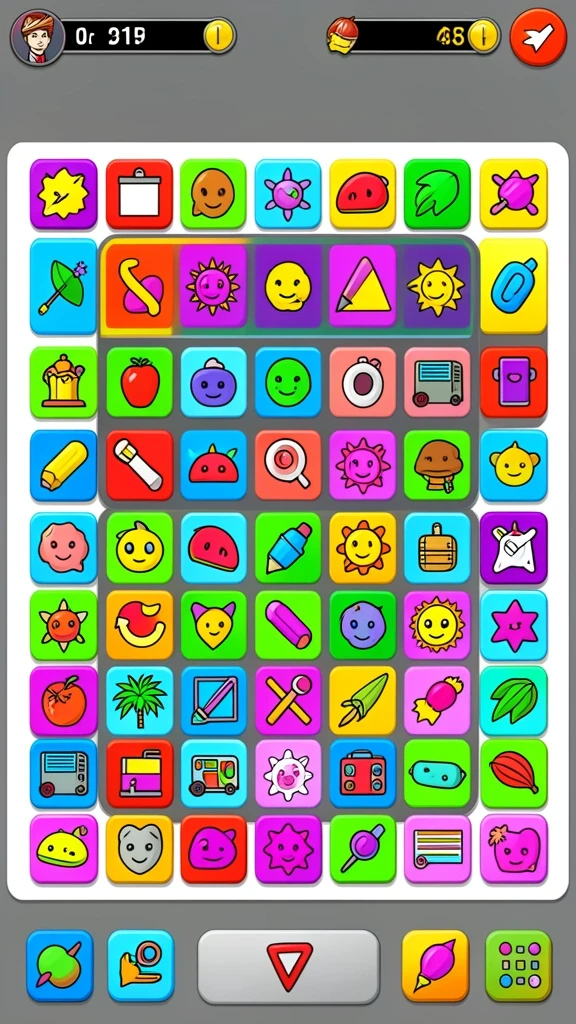Tap the gray red-triangle dropdown button
The height and width of the screenshot is (1024, 576).
pos(288,967)
